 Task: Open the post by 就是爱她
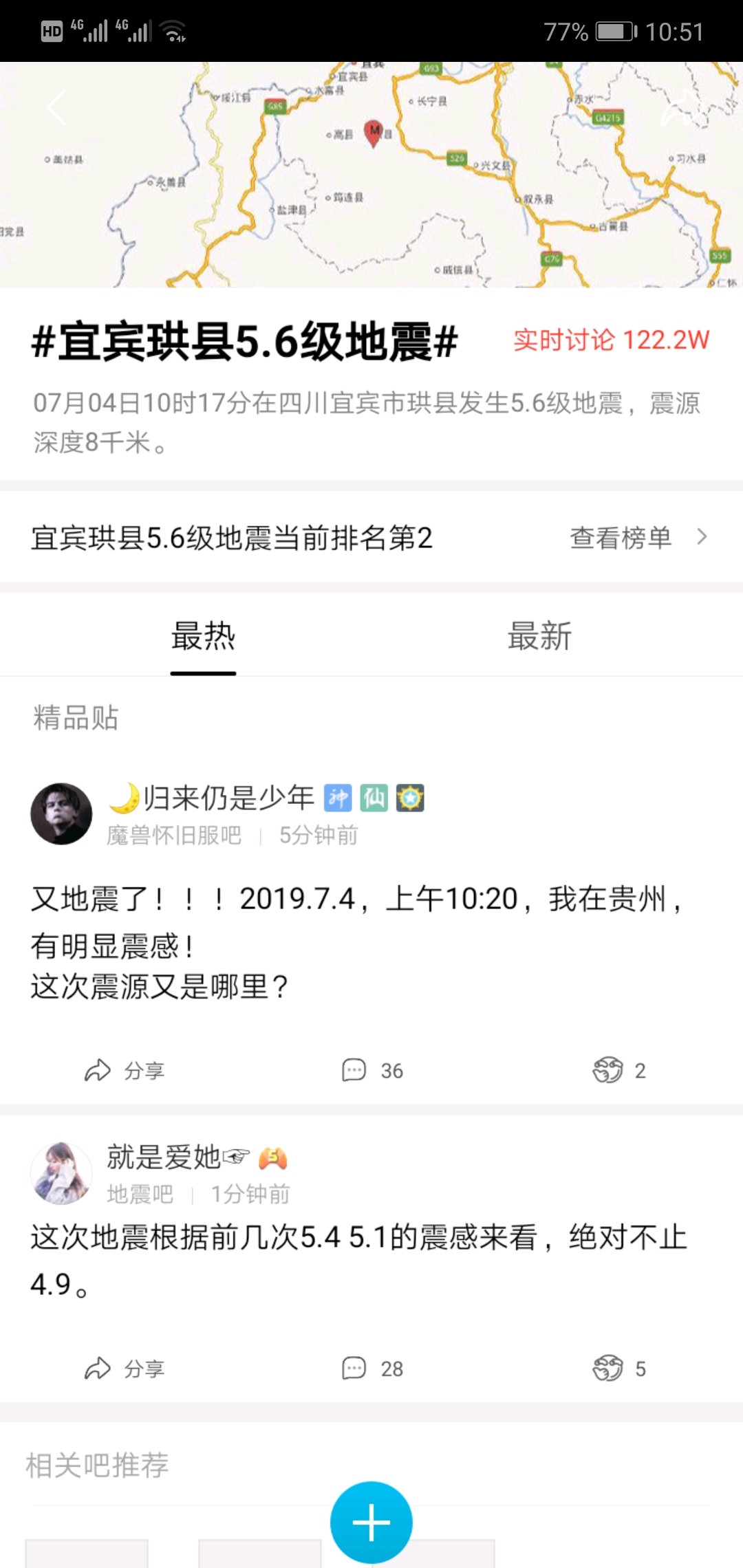tap(358, 1260)
